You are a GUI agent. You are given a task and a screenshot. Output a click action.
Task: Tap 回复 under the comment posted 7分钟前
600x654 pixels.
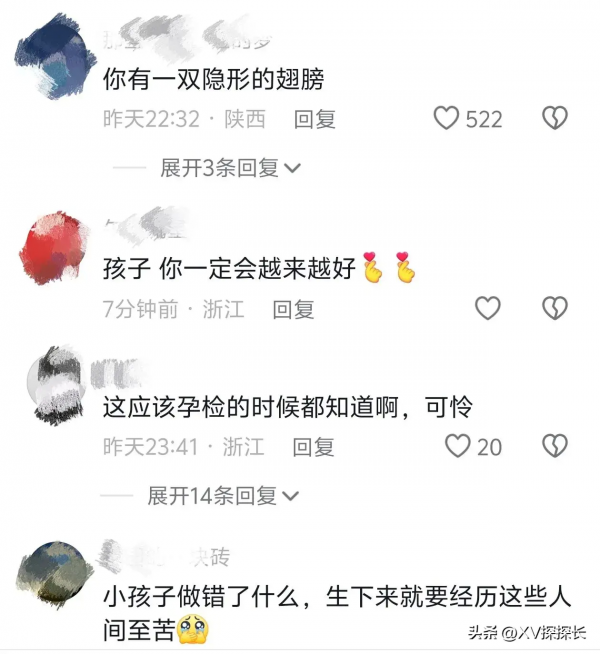[x=293, y=309]
